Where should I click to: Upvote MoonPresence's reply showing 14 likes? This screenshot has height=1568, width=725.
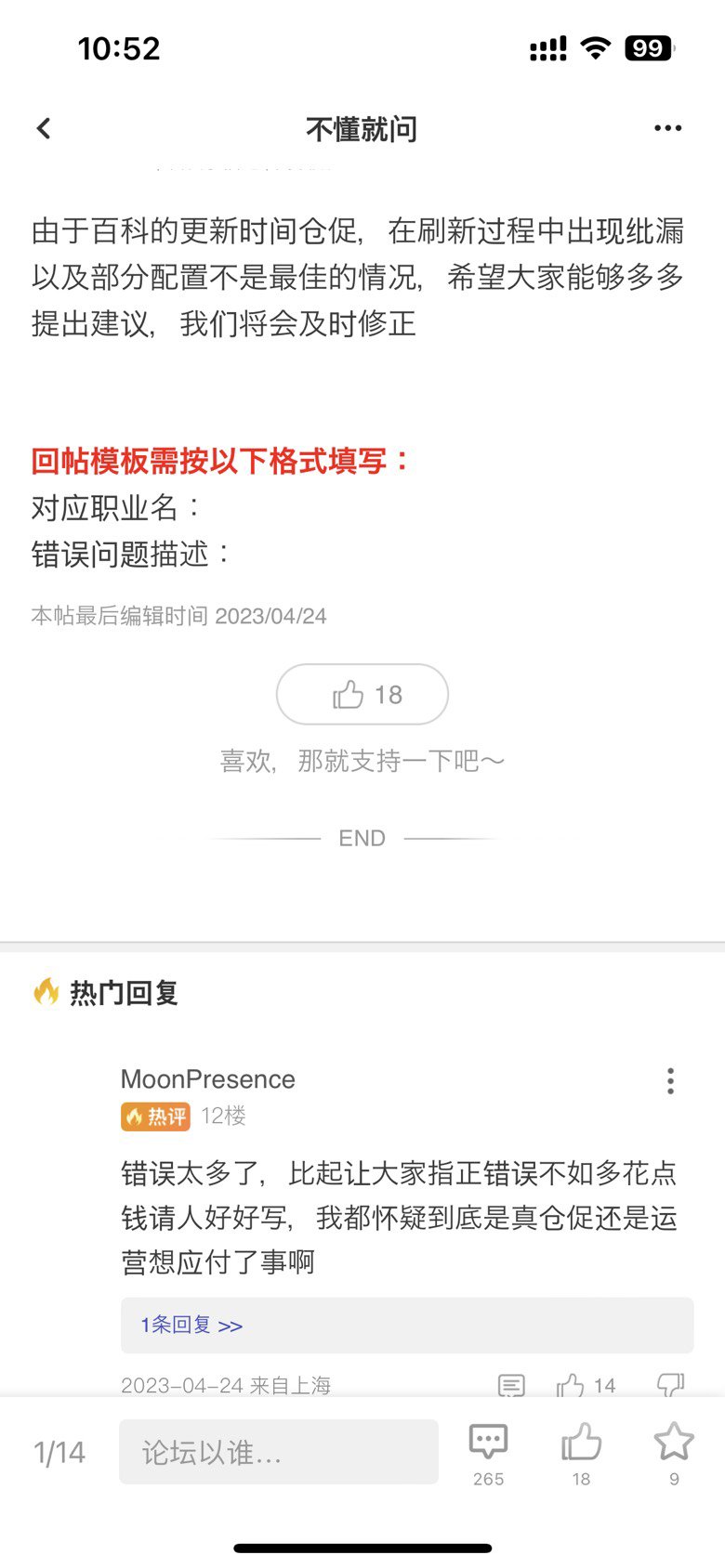[586, 1385]
